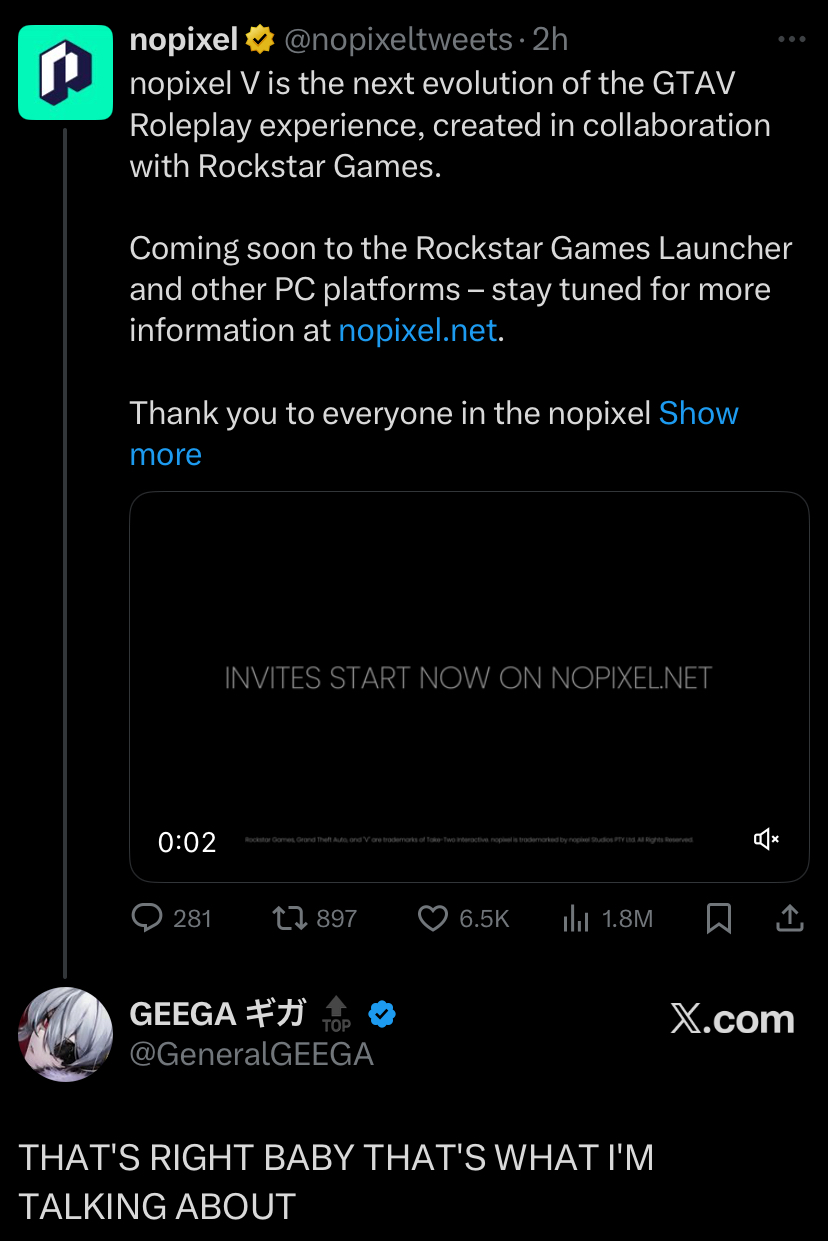Open nopixel's profile avatar

(x=65, y=73)
